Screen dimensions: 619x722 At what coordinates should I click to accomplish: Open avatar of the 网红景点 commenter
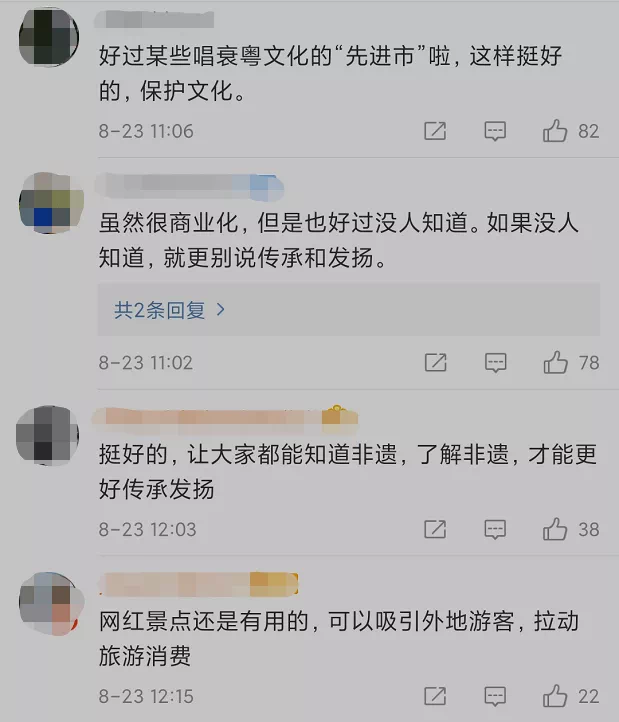pos(49,603)
